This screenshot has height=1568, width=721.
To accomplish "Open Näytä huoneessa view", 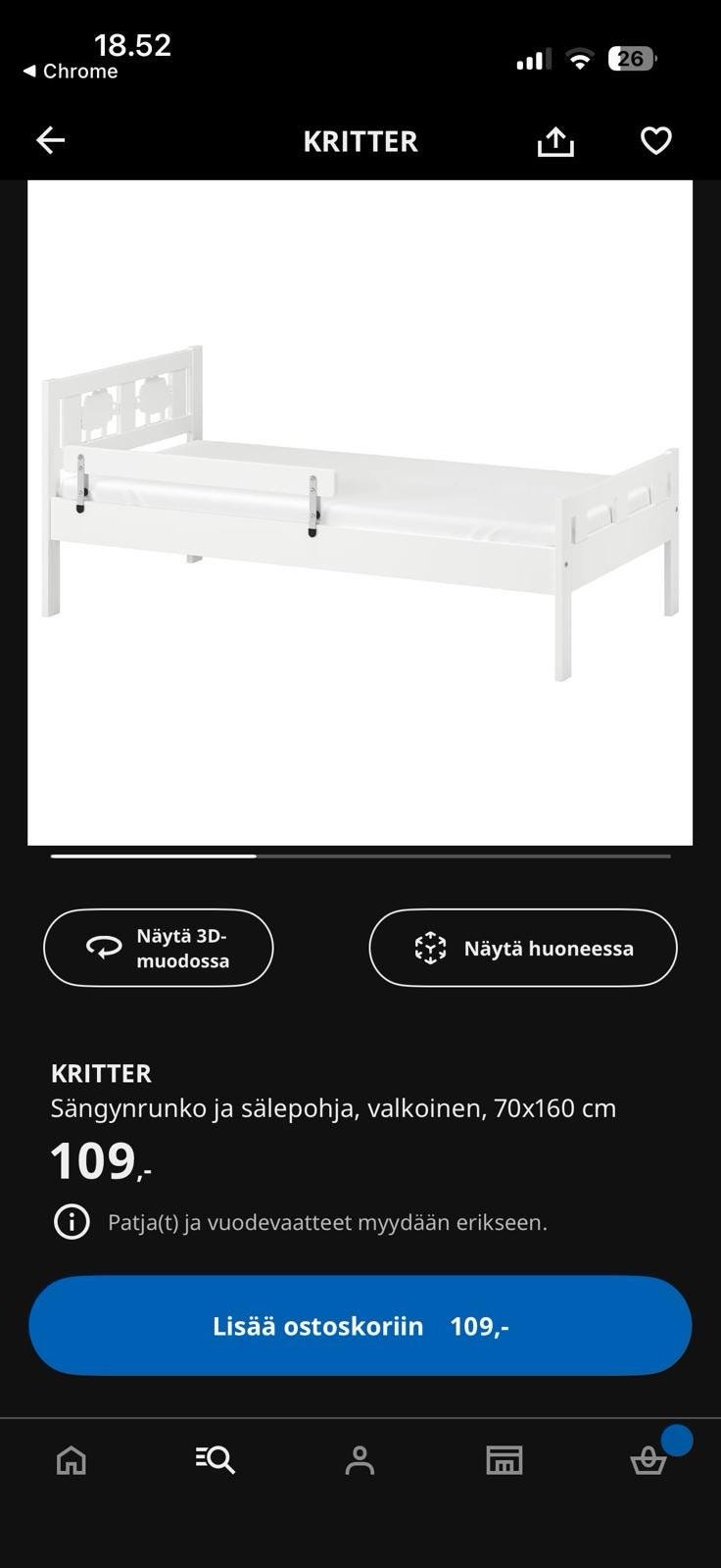I will [522, 948].
